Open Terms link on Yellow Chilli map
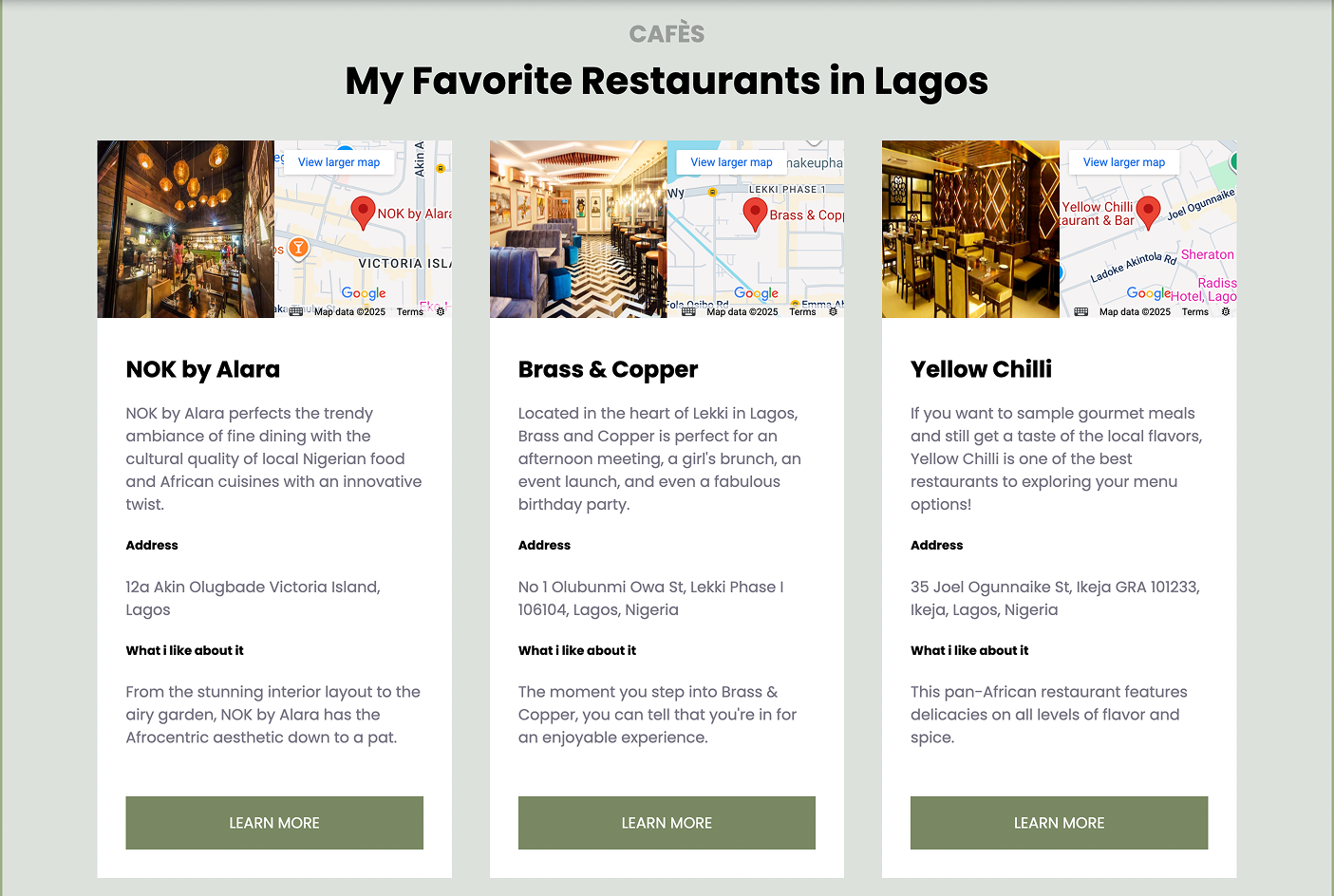The height and width of the screenshot is (896, 1334). [1194, 311]
